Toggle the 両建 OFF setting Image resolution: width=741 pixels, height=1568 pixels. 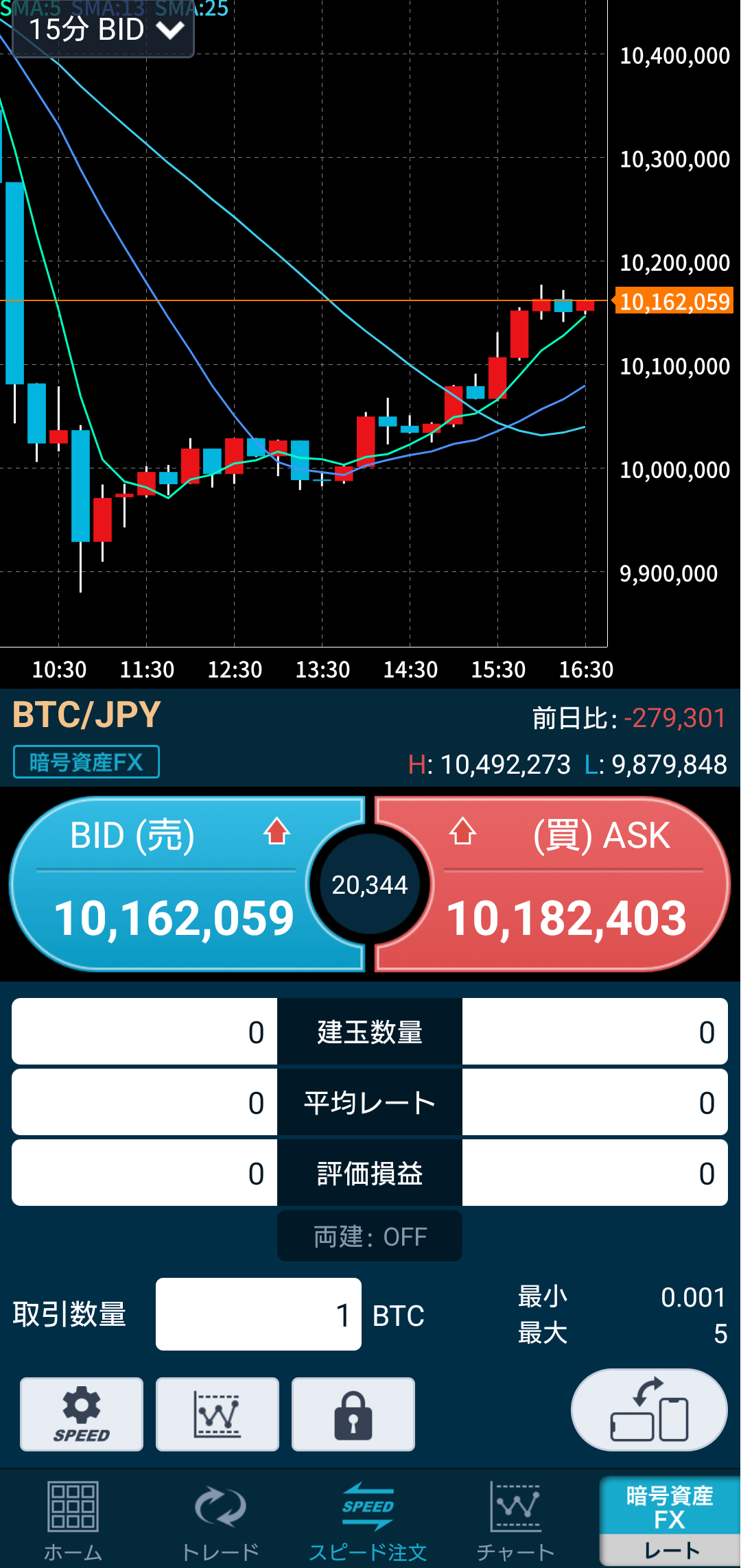coord(370,1236)
